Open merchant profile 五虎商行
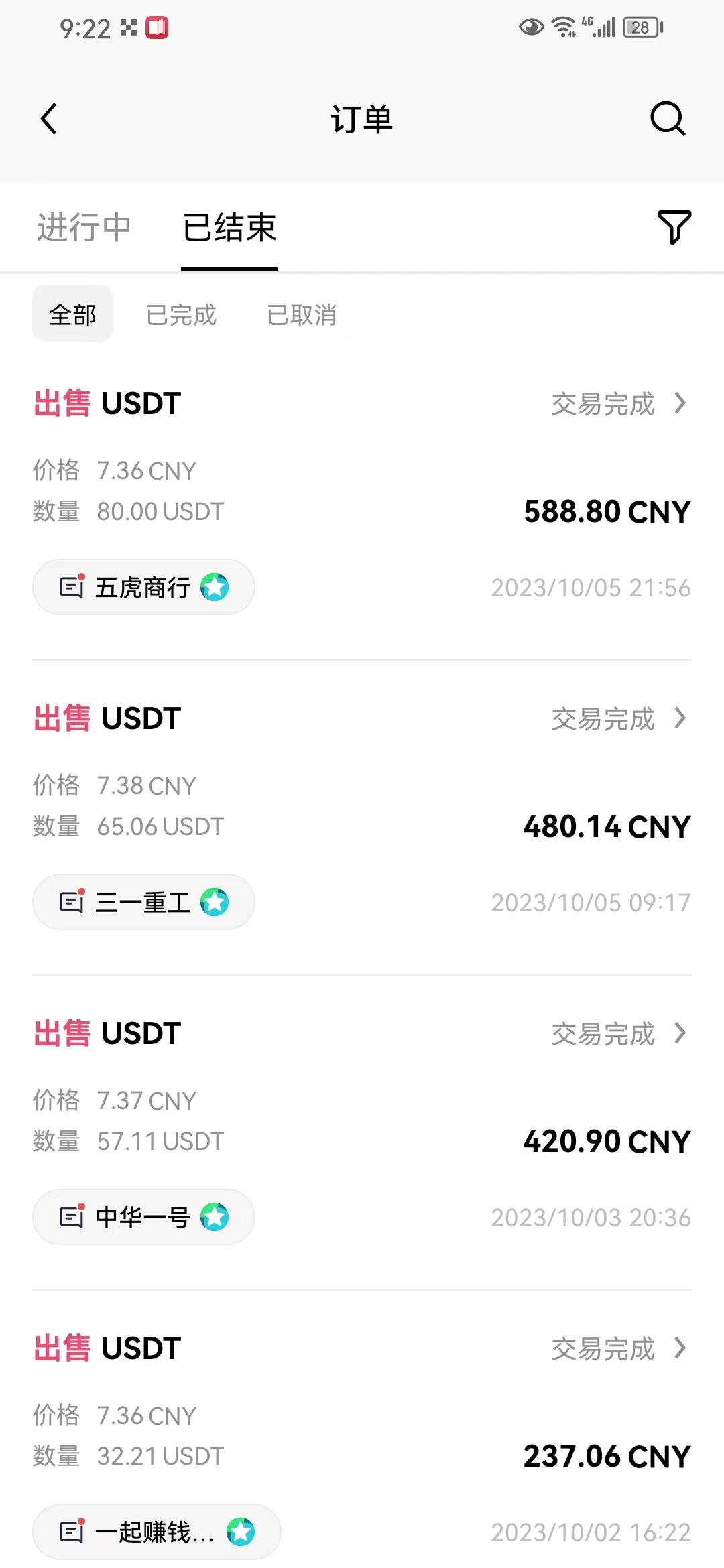Screen dimensions: 724x1568 coord(144,586)
